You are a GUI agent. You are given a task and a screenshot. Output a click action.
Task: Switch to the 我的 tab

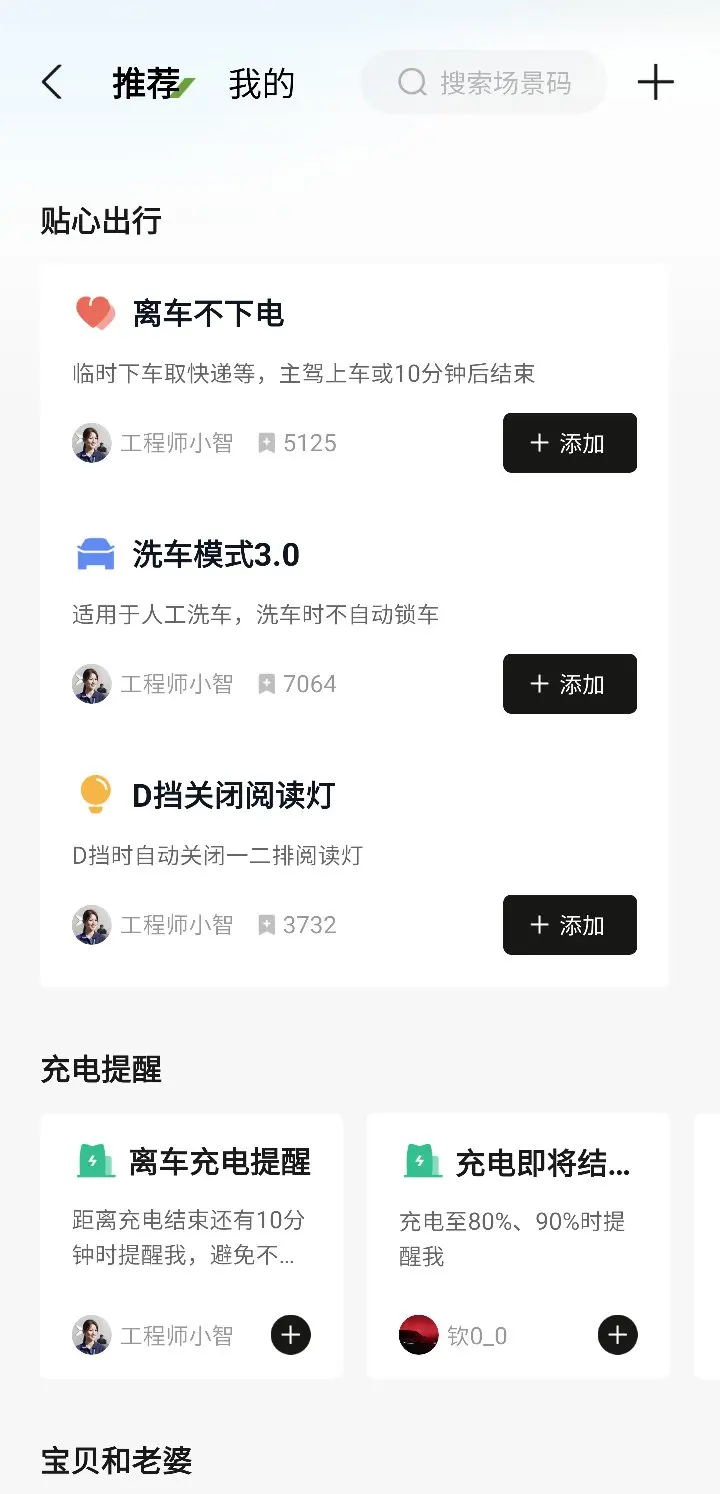(261, 84)
